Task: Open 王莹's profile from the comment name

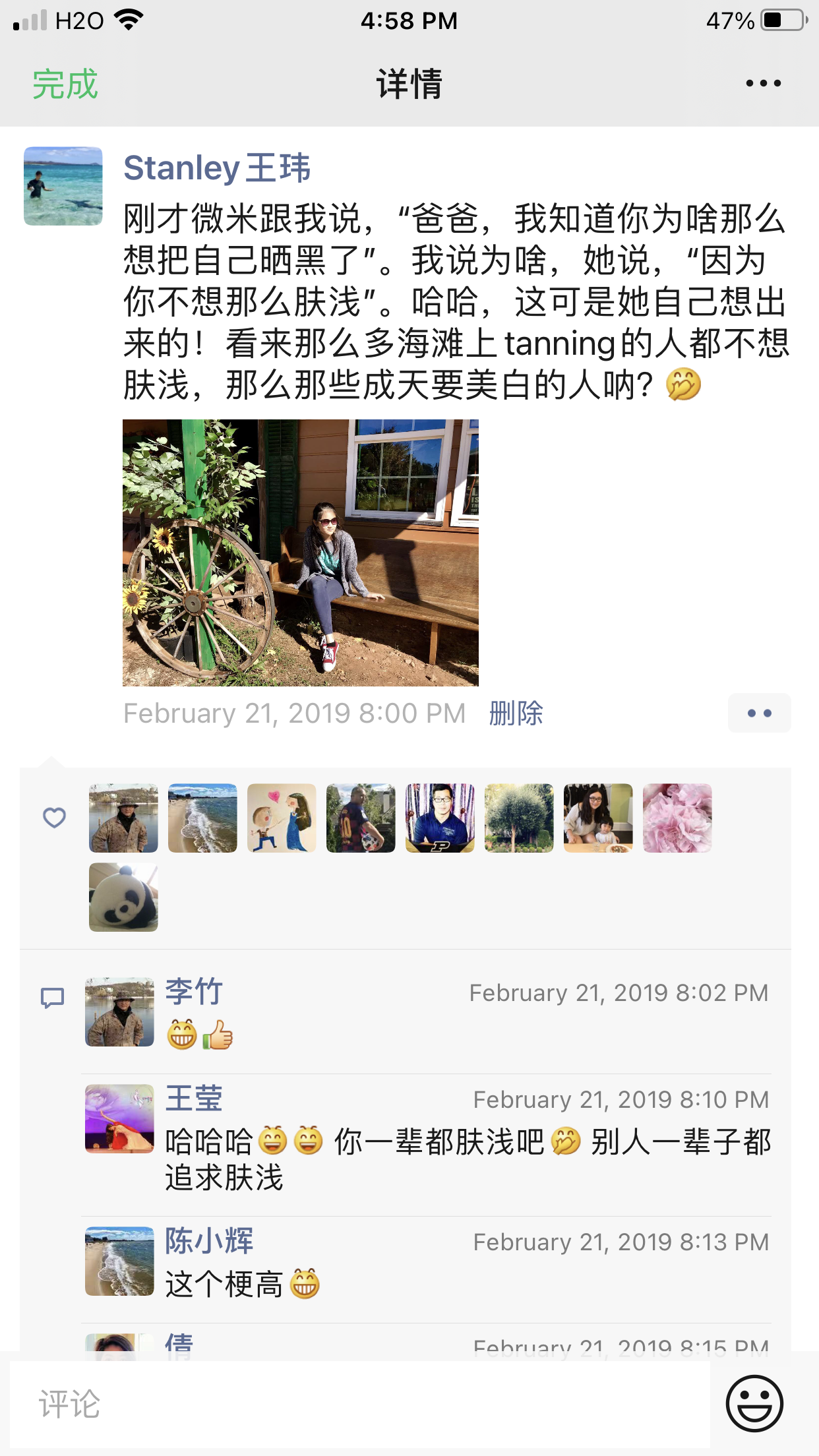Action: 194,1099
